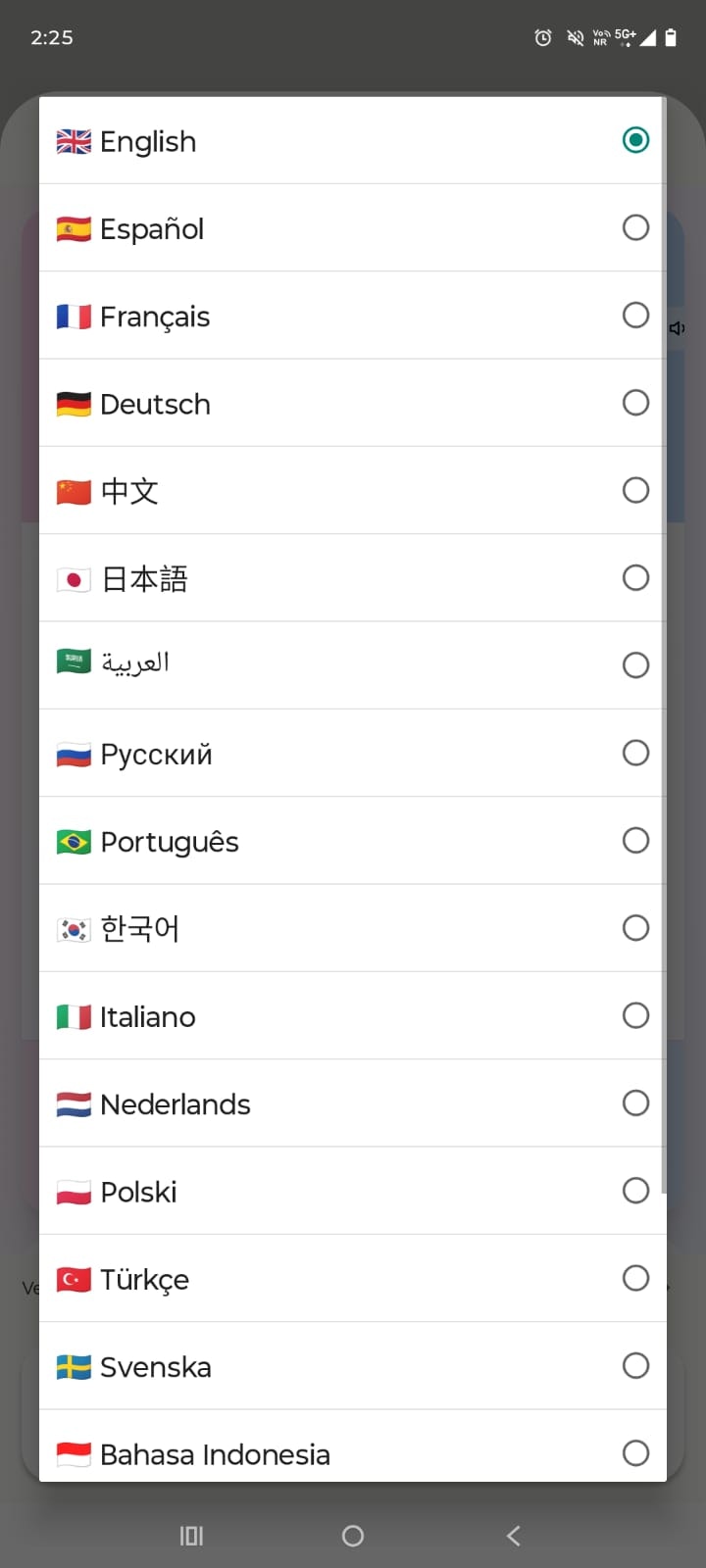This screenshot has height=1568, width=706.
Task: Select the Polski radio button
Action: tap(635, 1191)
